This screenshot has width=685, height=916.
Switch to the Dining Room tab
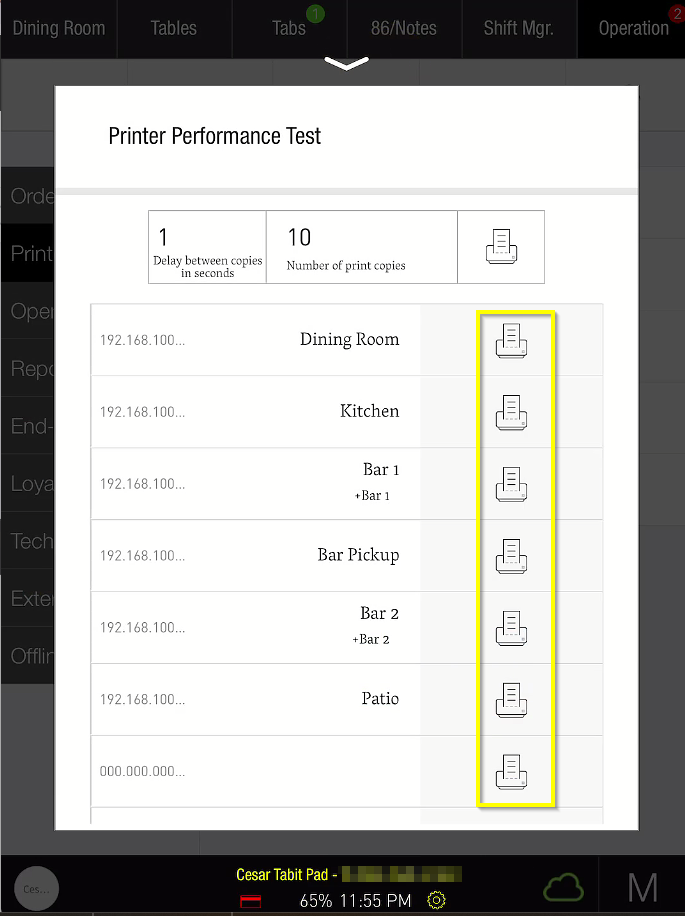[58, 28]
